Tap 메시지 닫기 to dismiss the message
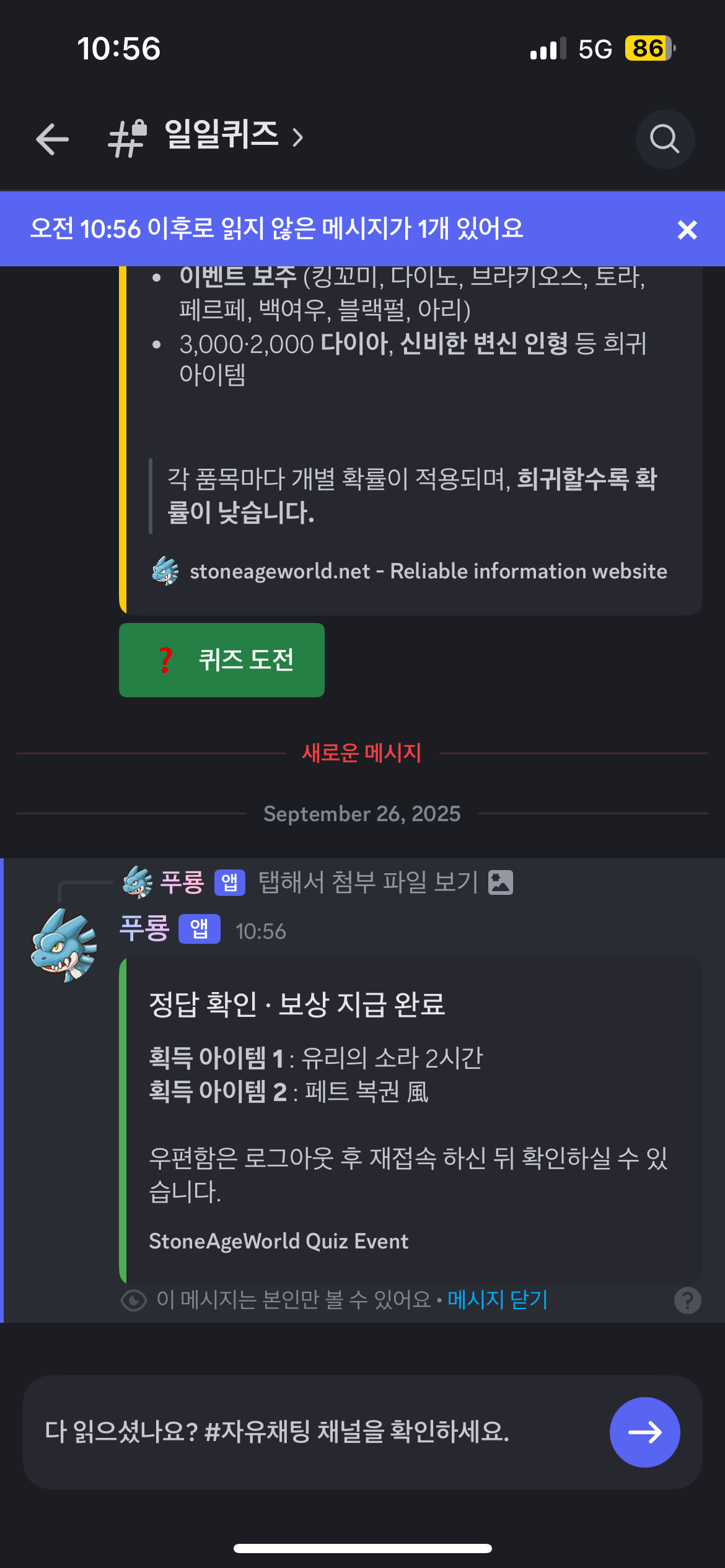 [x=498, y=1299]
